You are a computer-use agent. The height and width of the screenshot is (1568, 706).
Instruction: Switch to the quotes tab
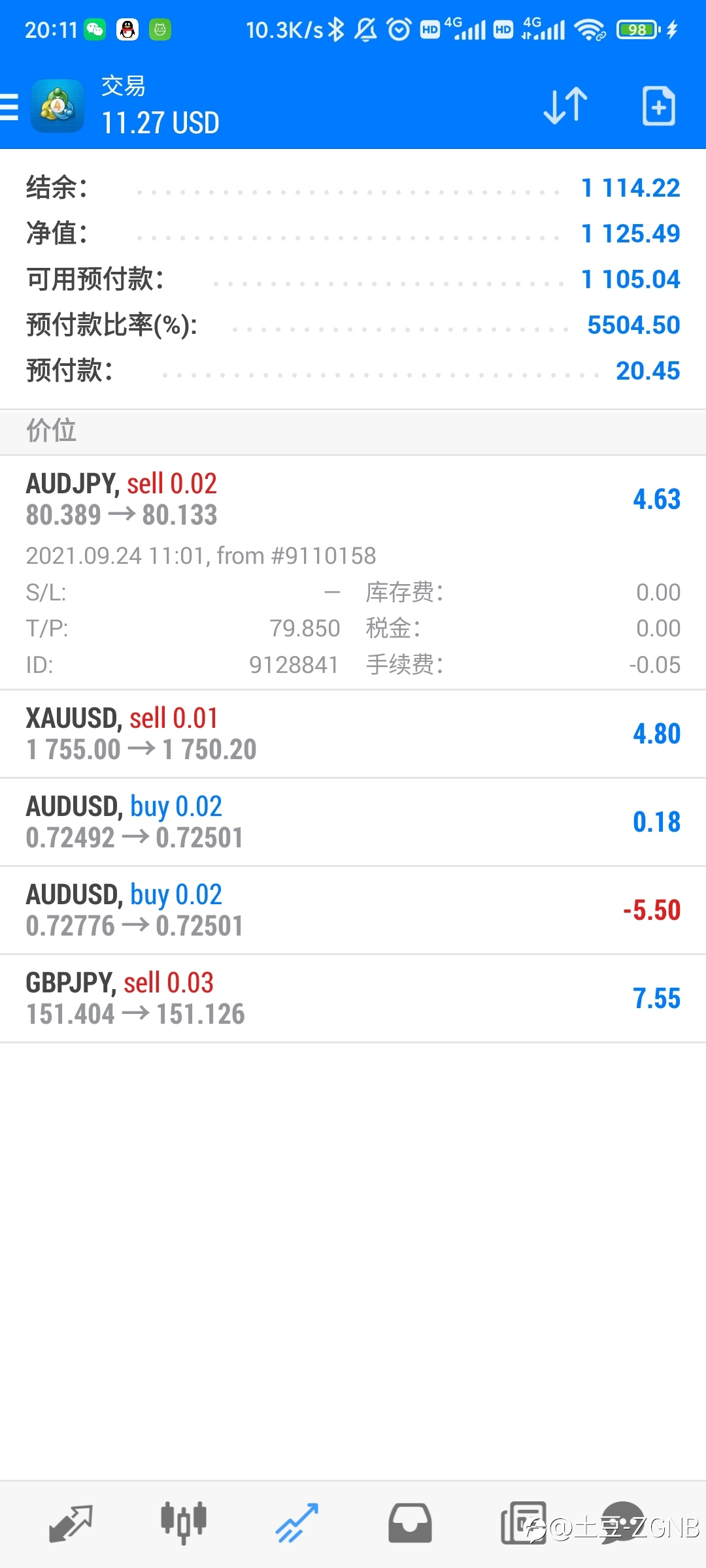click(71, 1524)
